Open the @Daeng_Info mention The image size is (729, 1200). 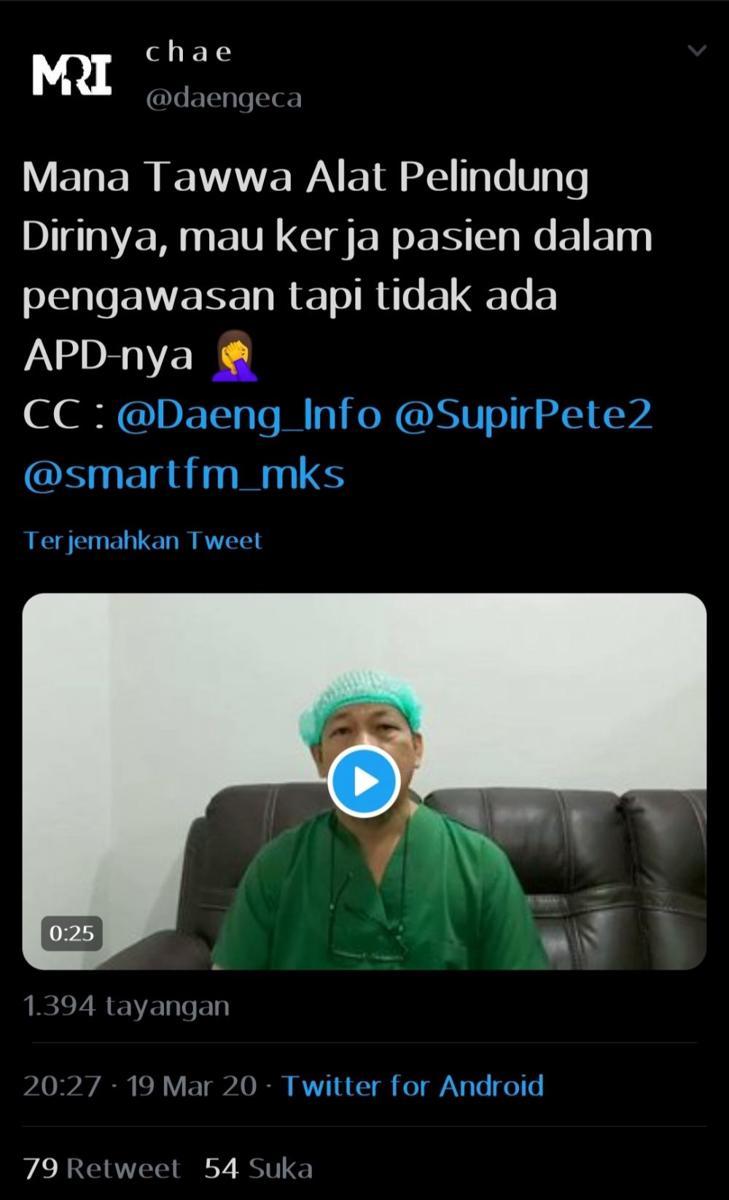[249, 414]
